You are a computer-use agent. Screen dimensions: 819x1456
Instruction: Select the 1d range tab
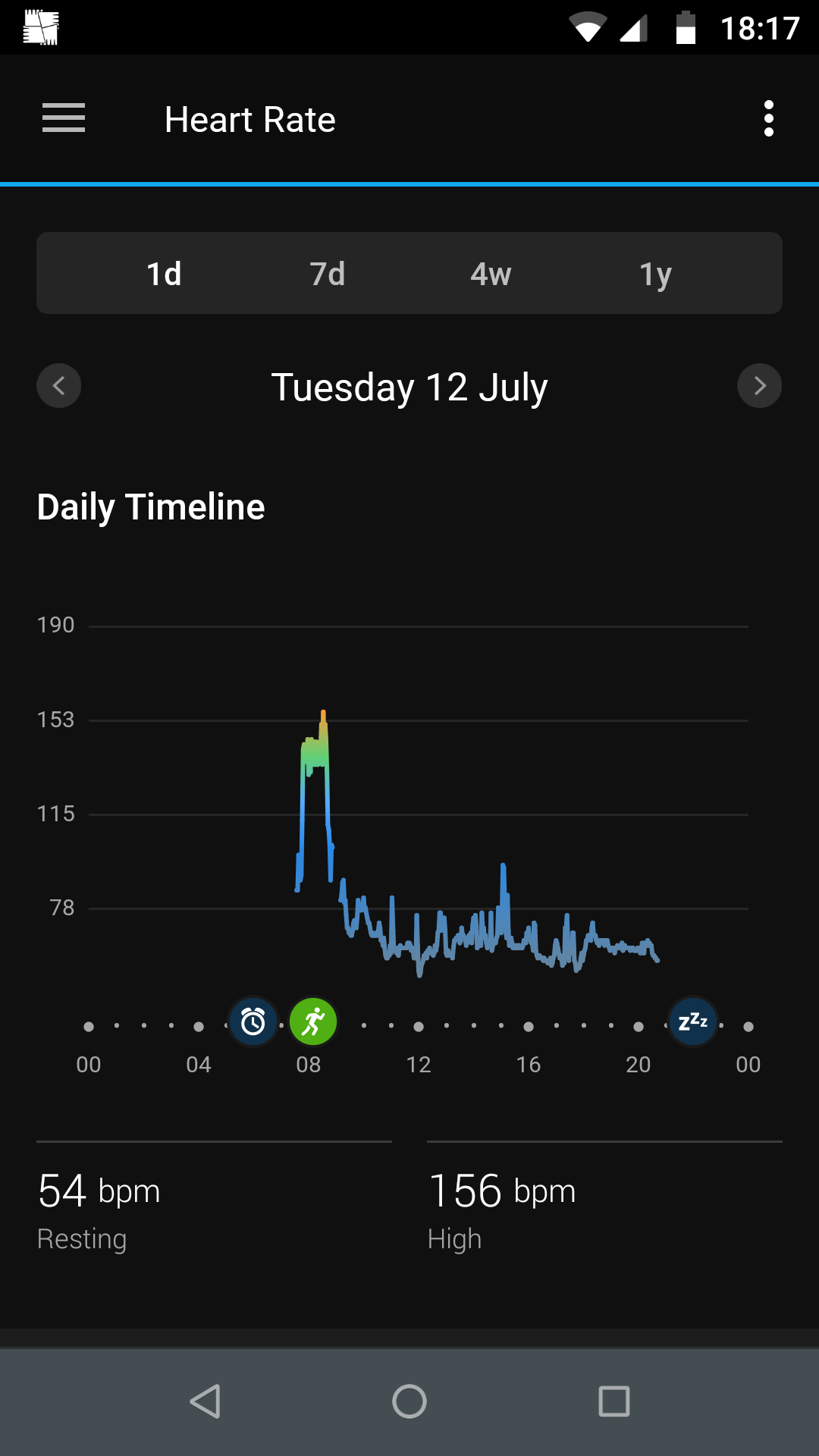point(164,274)
